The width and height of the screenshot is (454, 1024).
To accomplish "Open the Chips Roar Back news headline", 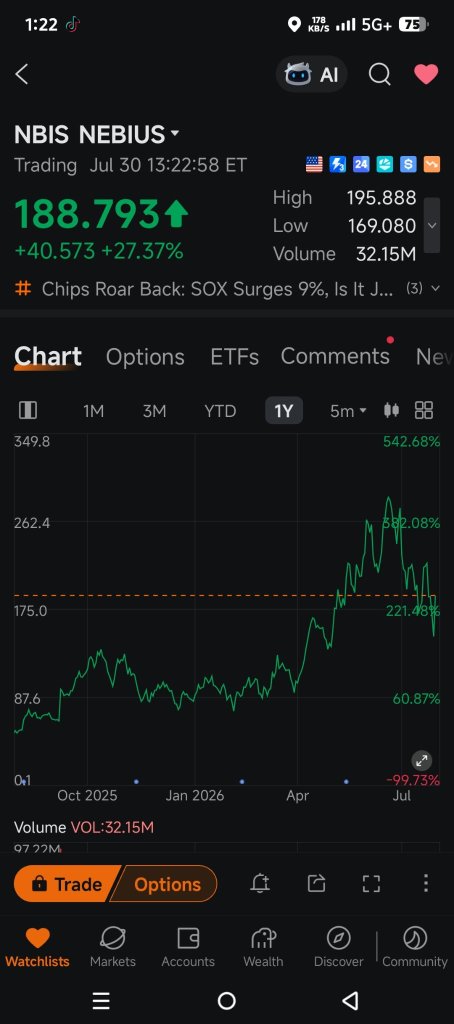I will click(x=218, y=289).
